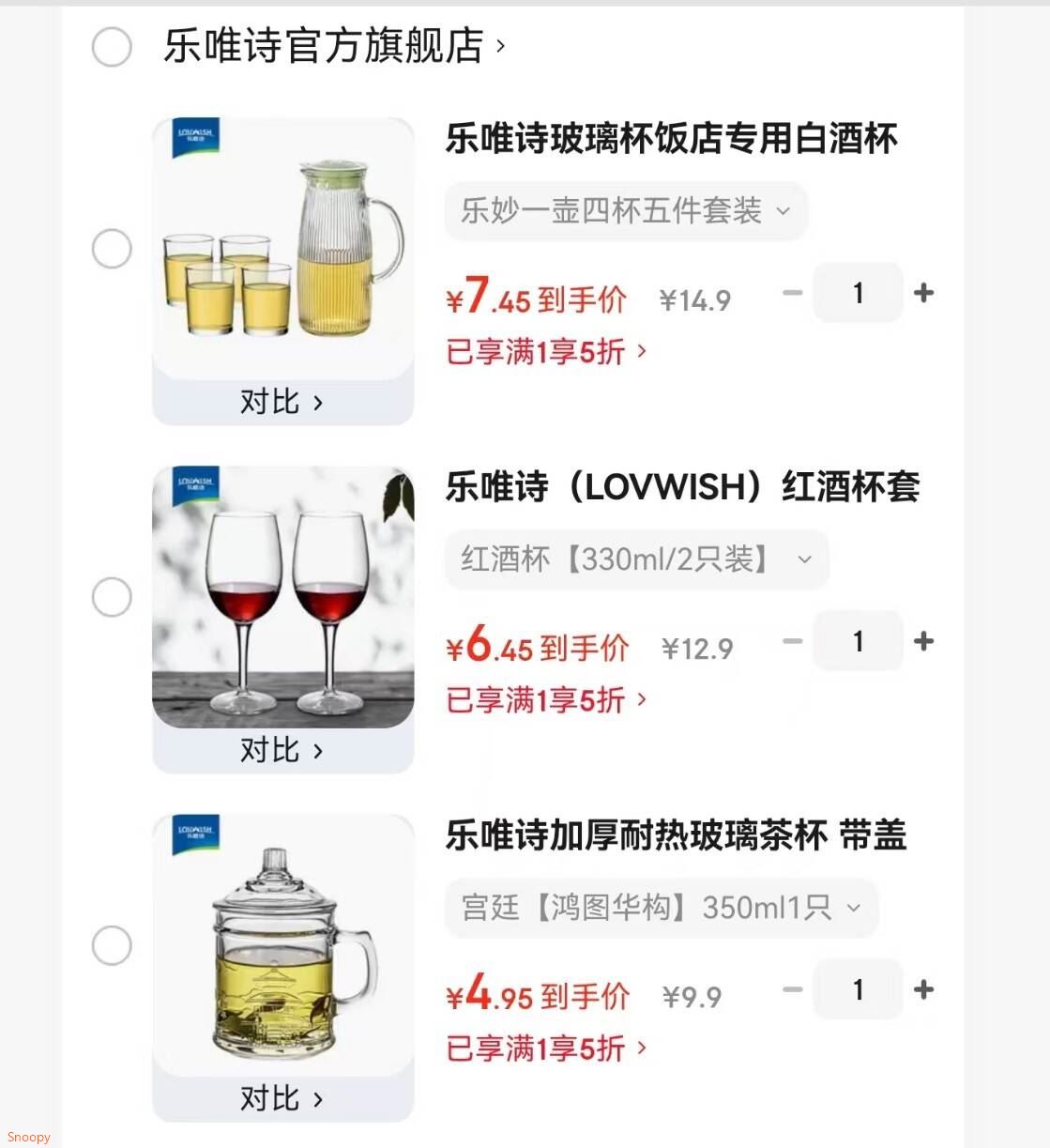Increase quantity of the 宫廷 glass tea cup
This screenshot has width=1050, height=1148.
pos(923,989)
